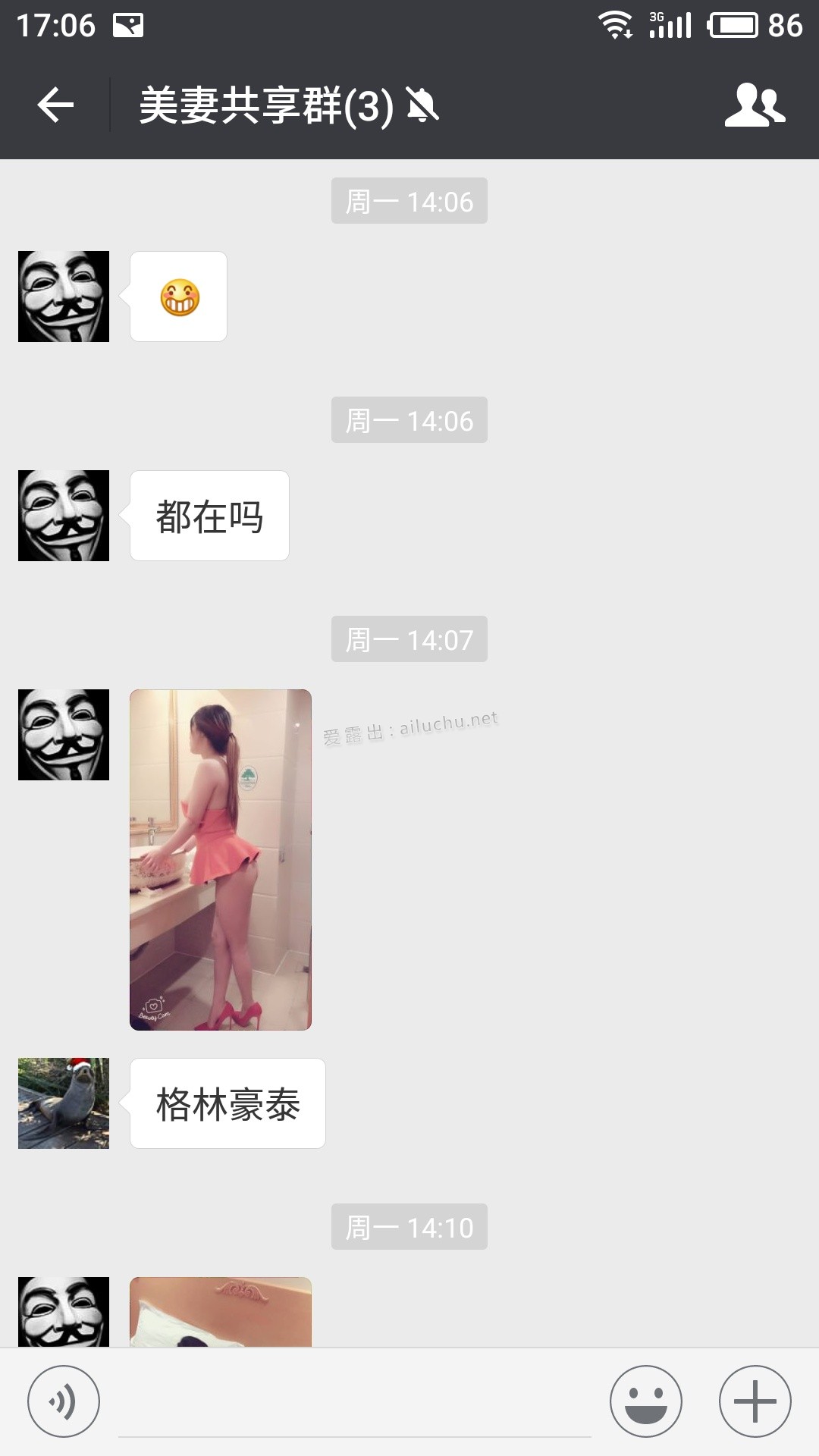Open mask avatar profile beside 都在吗
This screenshot has width=819, height=1456.
pos(64,516)
